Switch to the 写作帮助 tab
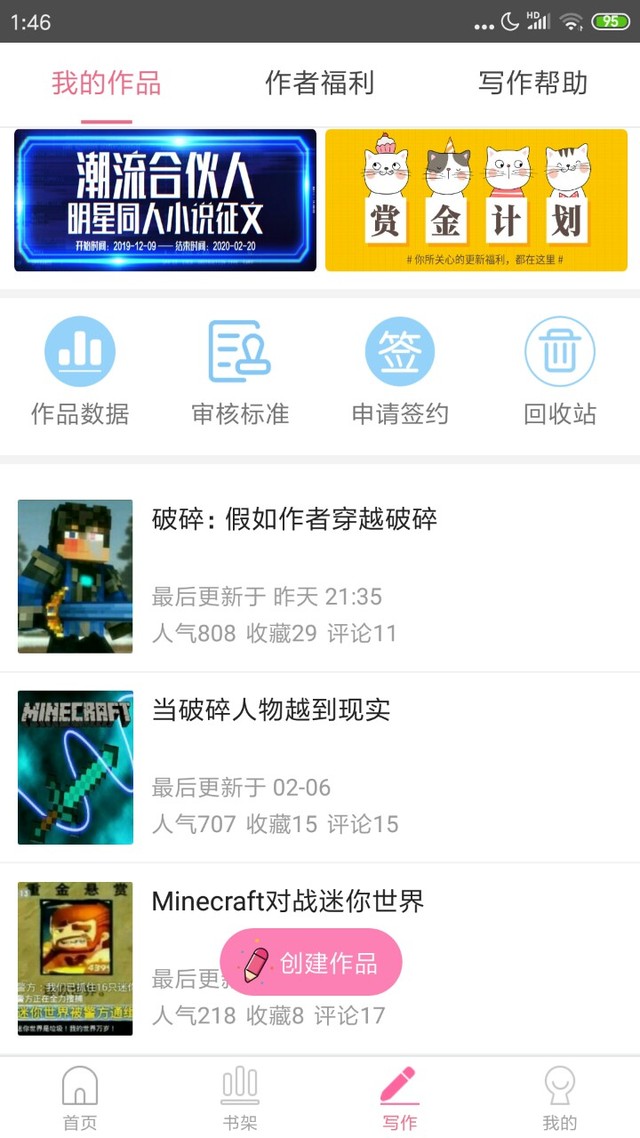This screenshot has width=640, height=1138. coord(532,83)
